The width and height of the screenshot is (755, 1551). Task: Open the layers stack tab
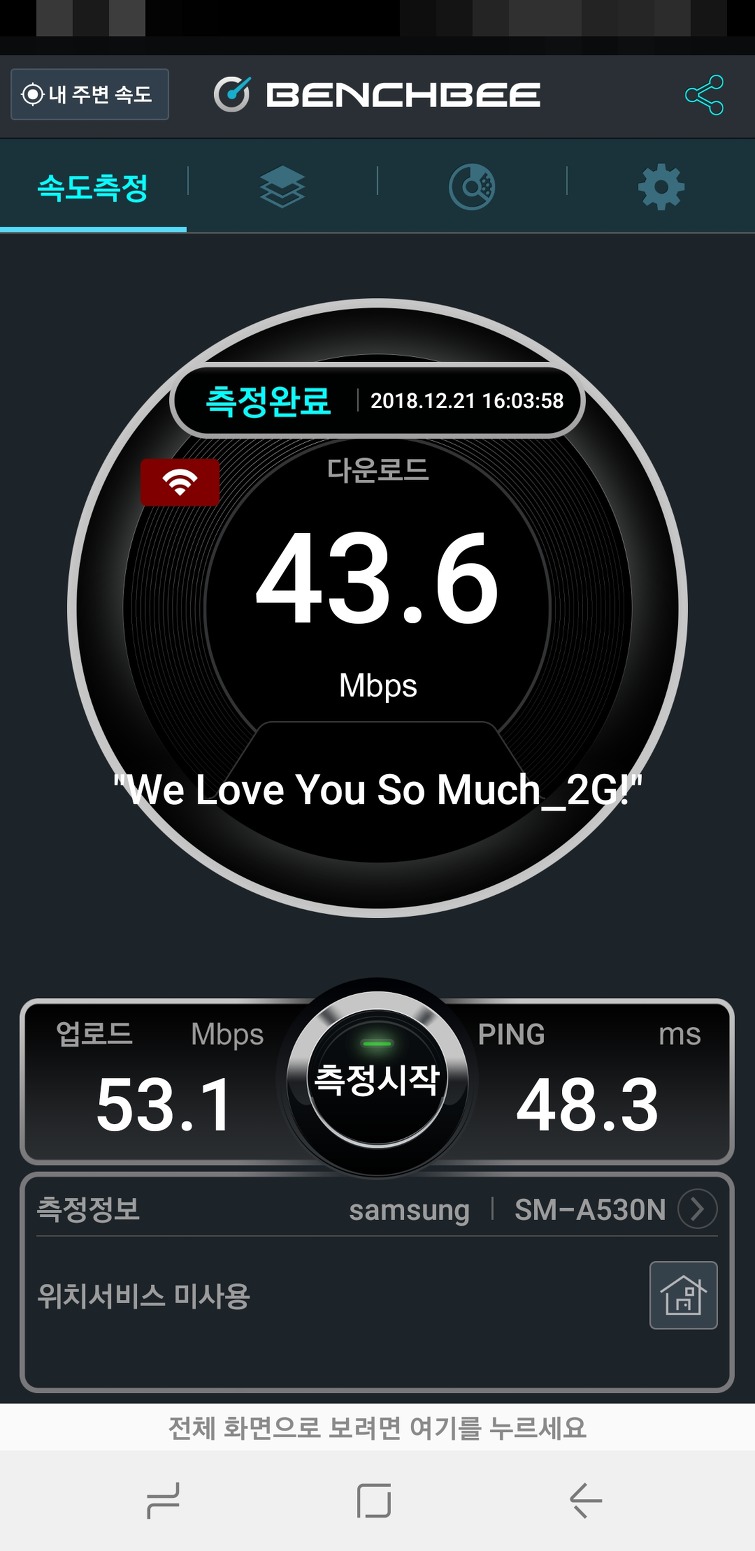pyautogui.click(x=282, y=186)
